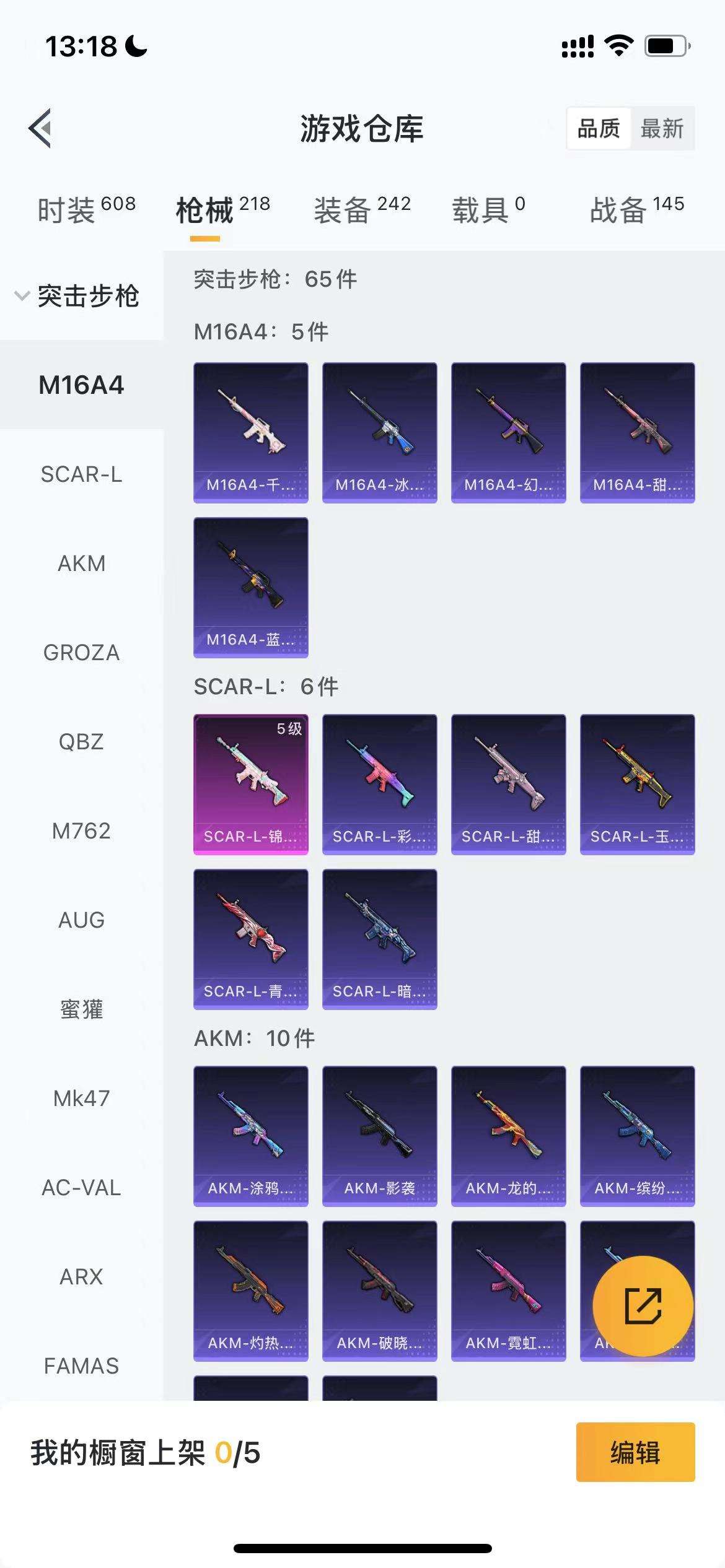Select M762 in the sidebar

point(81,831)
